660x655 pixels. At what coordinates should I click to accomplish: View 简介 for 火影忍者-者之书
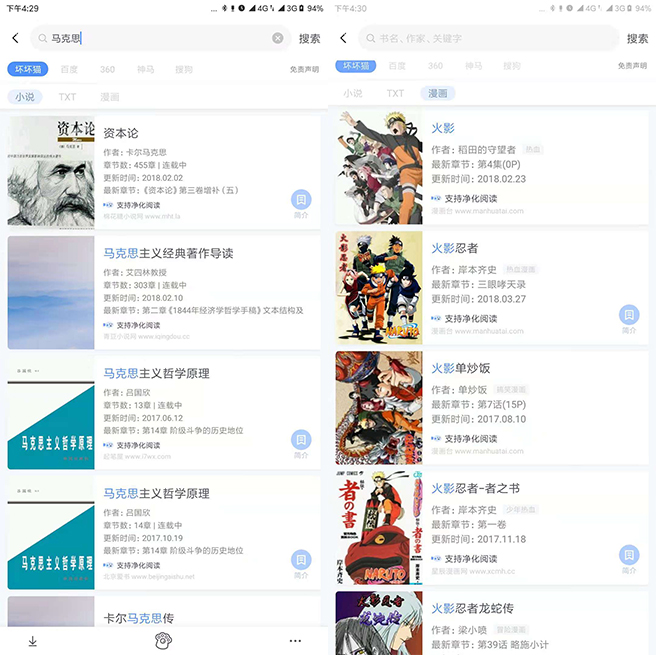coord(629,559)
